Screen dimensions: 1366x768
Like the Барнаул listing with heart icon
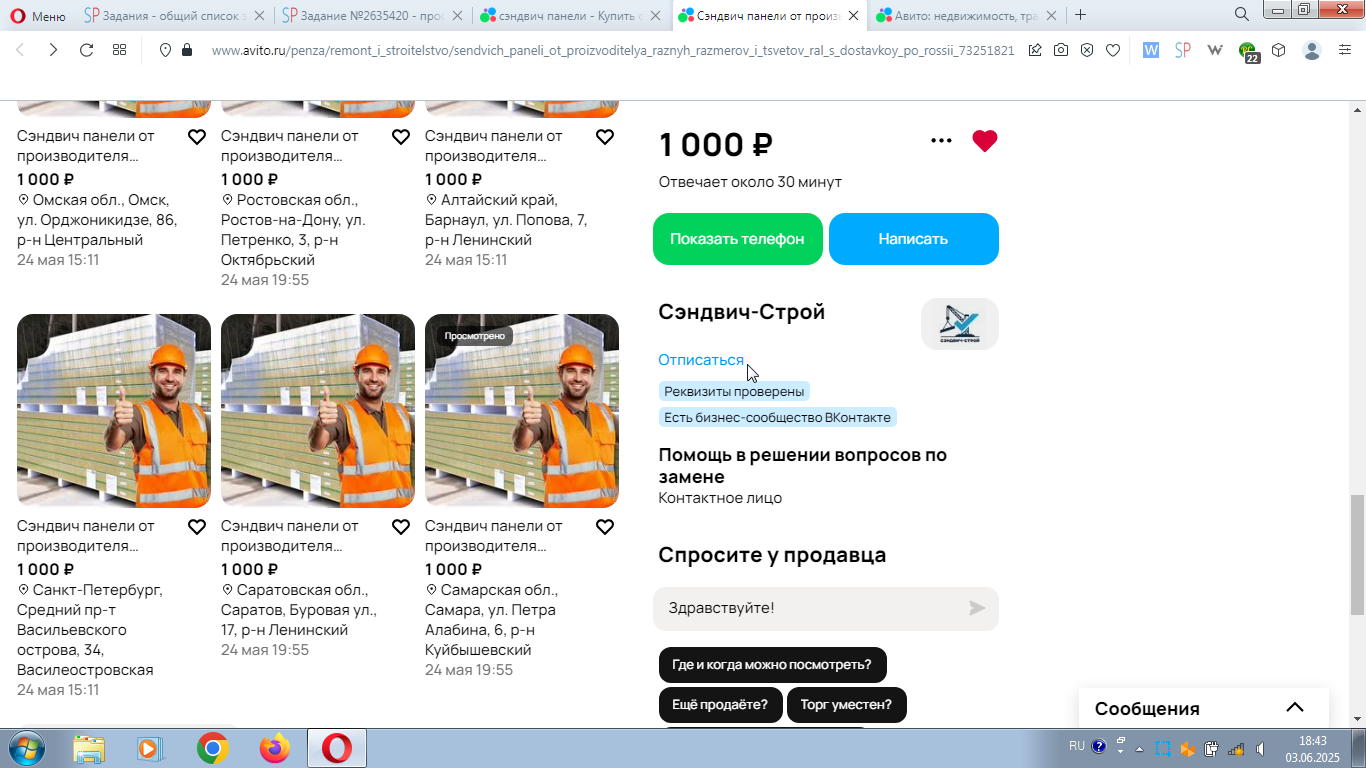click(x=605, y=137)
